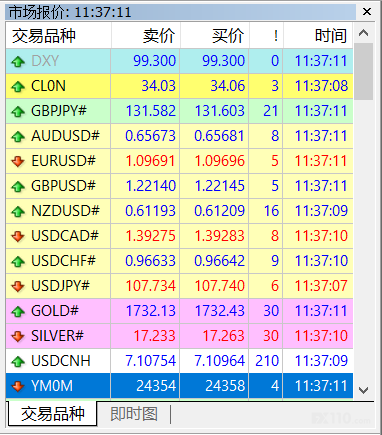The width and height of the screenshot is (382, 435).
Task: Close the market watch panel
Action: pos(367,12)
